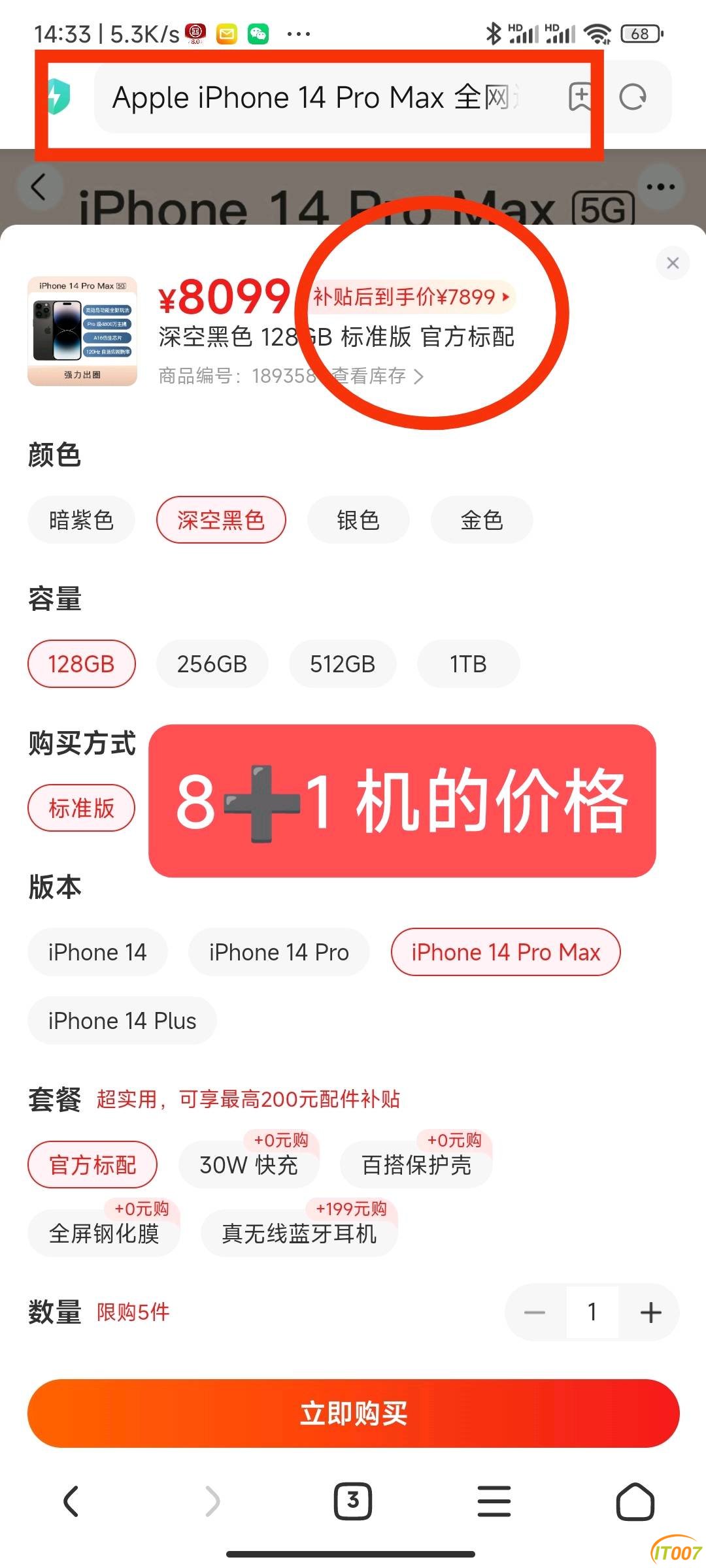Select 256GB capacity
The height and width of the screenshot is (1568, 706).
pyautogui.click(x=212, y=664)
